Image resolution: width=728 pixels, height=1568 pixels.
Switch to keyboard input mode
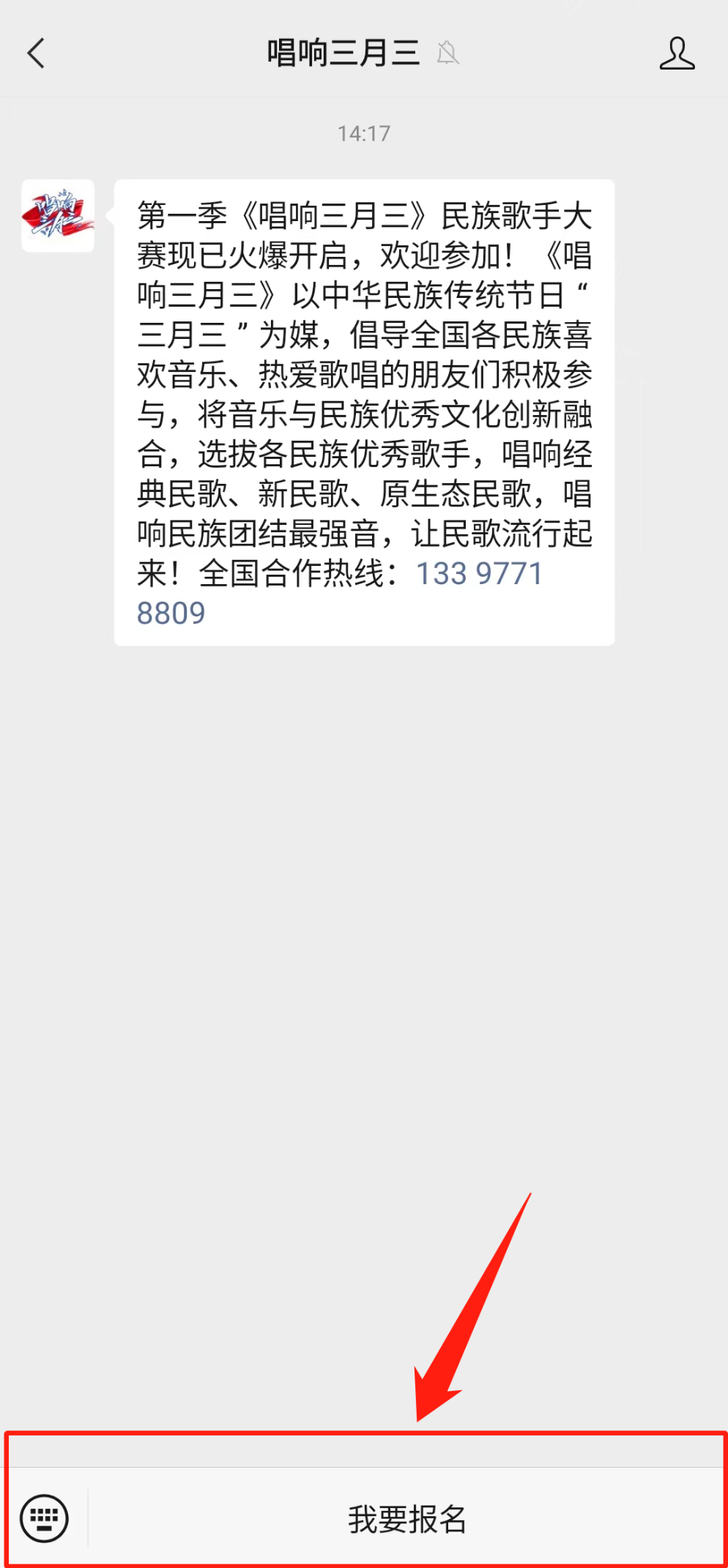click(x=45, y=1517)
